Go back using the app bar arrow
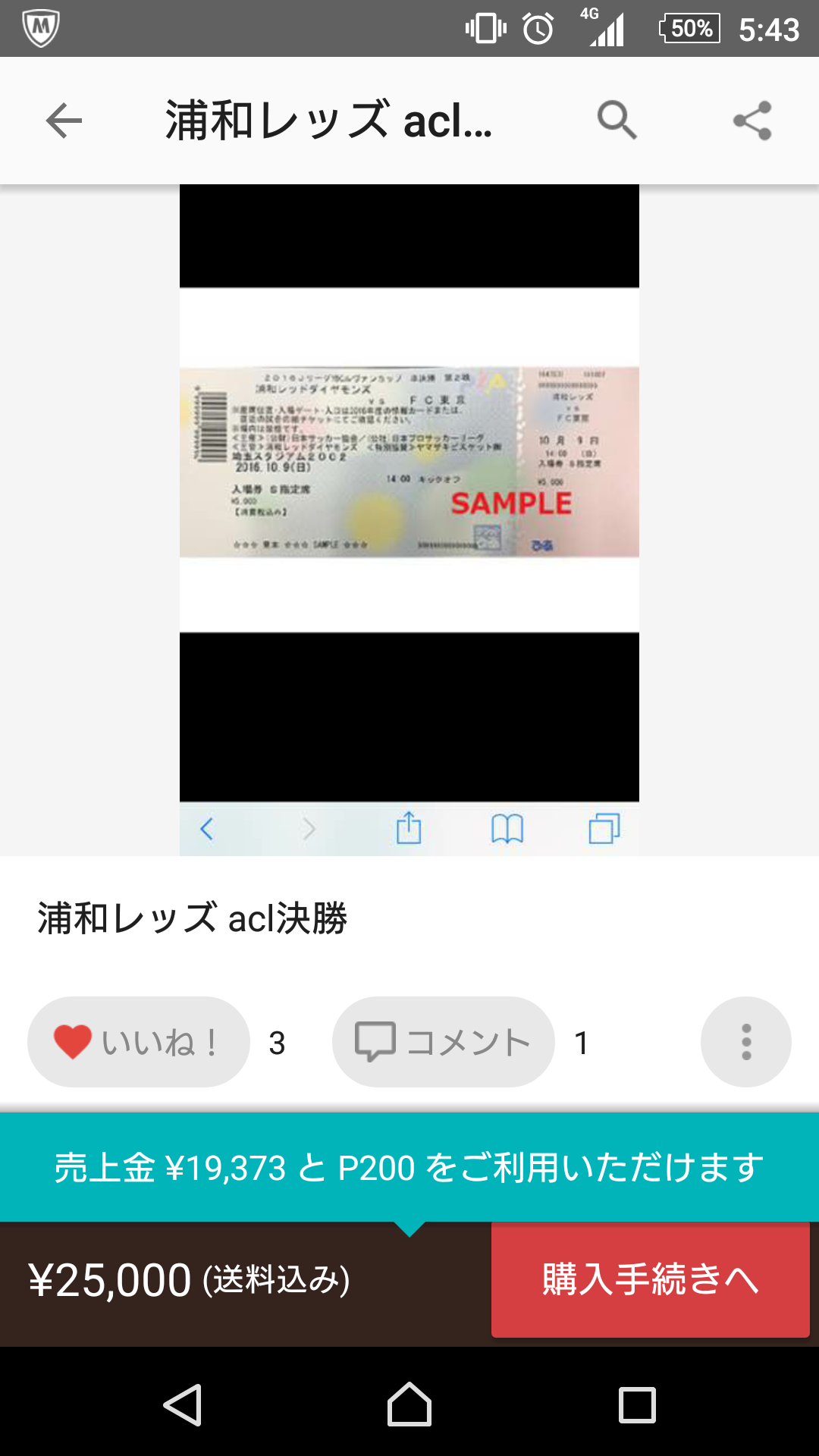Image resolution: width=819 pixels, height=1456 pixels. pyautogui.click(x=64, y=121)
